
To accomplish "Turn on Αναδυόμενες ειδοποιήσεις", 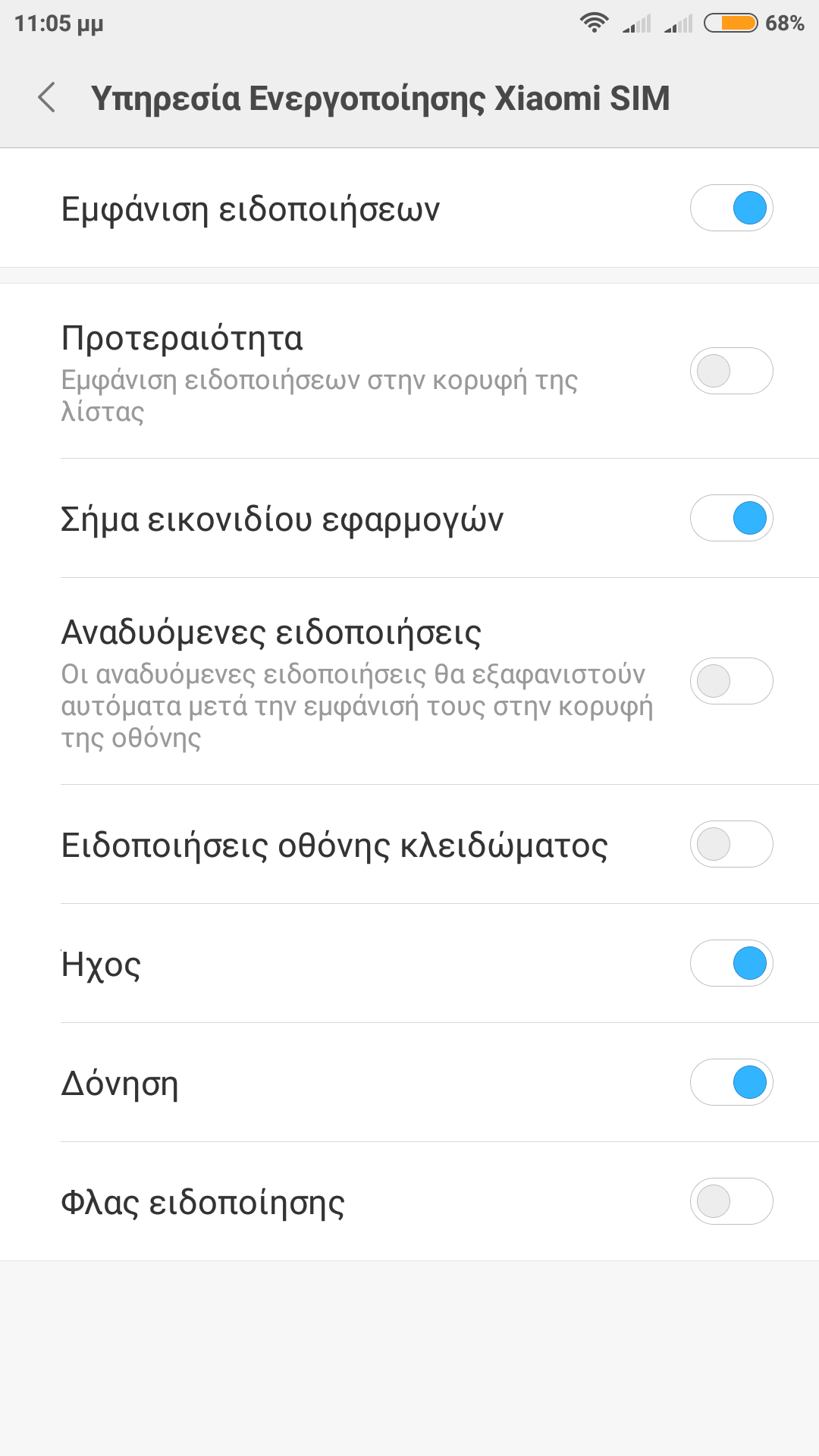I will [x=731, y=681].
